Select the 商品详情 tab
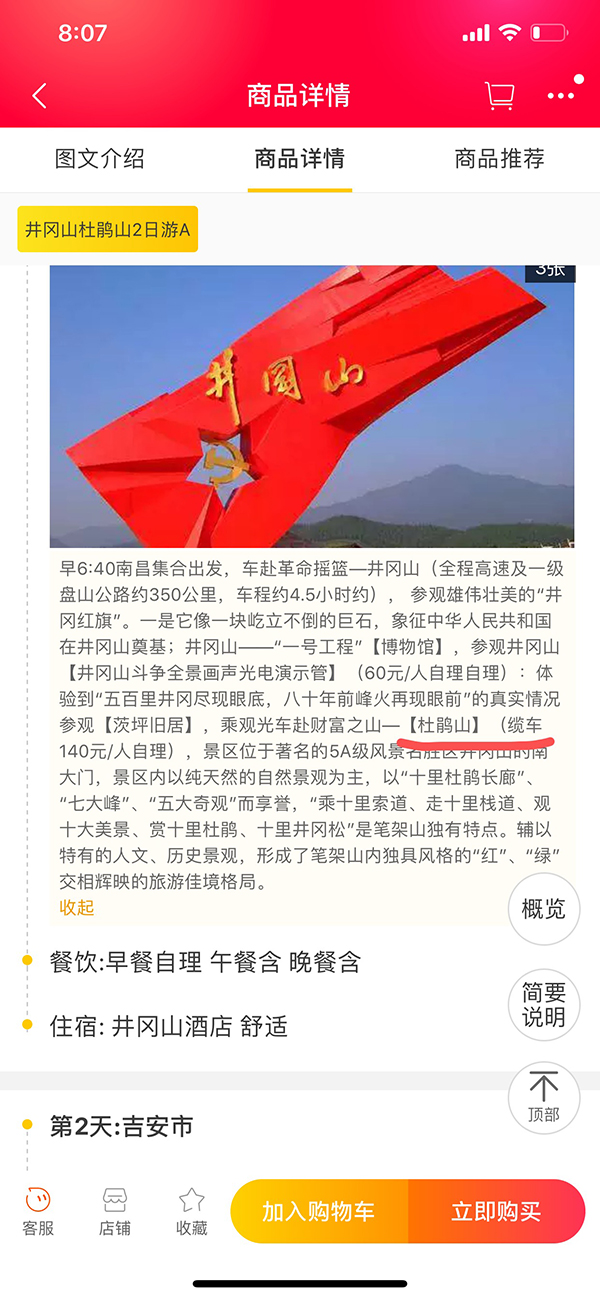 click(x=299, y=159)
